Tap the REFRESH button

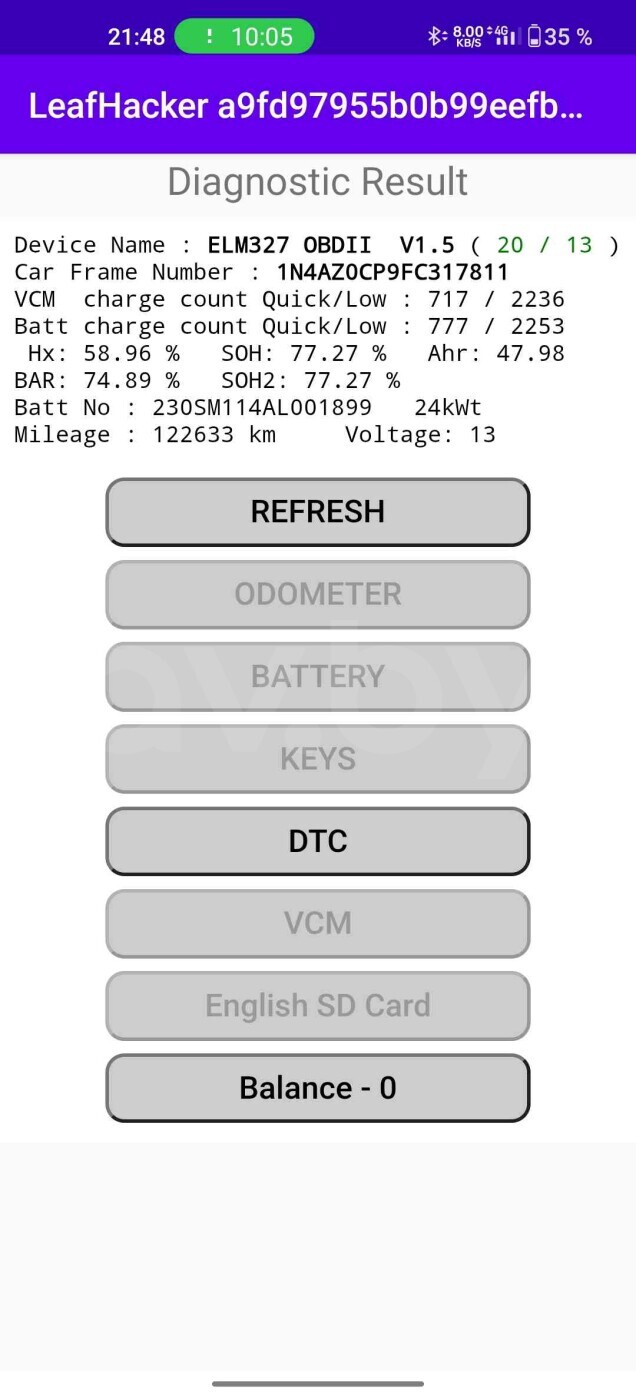[318, 512]
